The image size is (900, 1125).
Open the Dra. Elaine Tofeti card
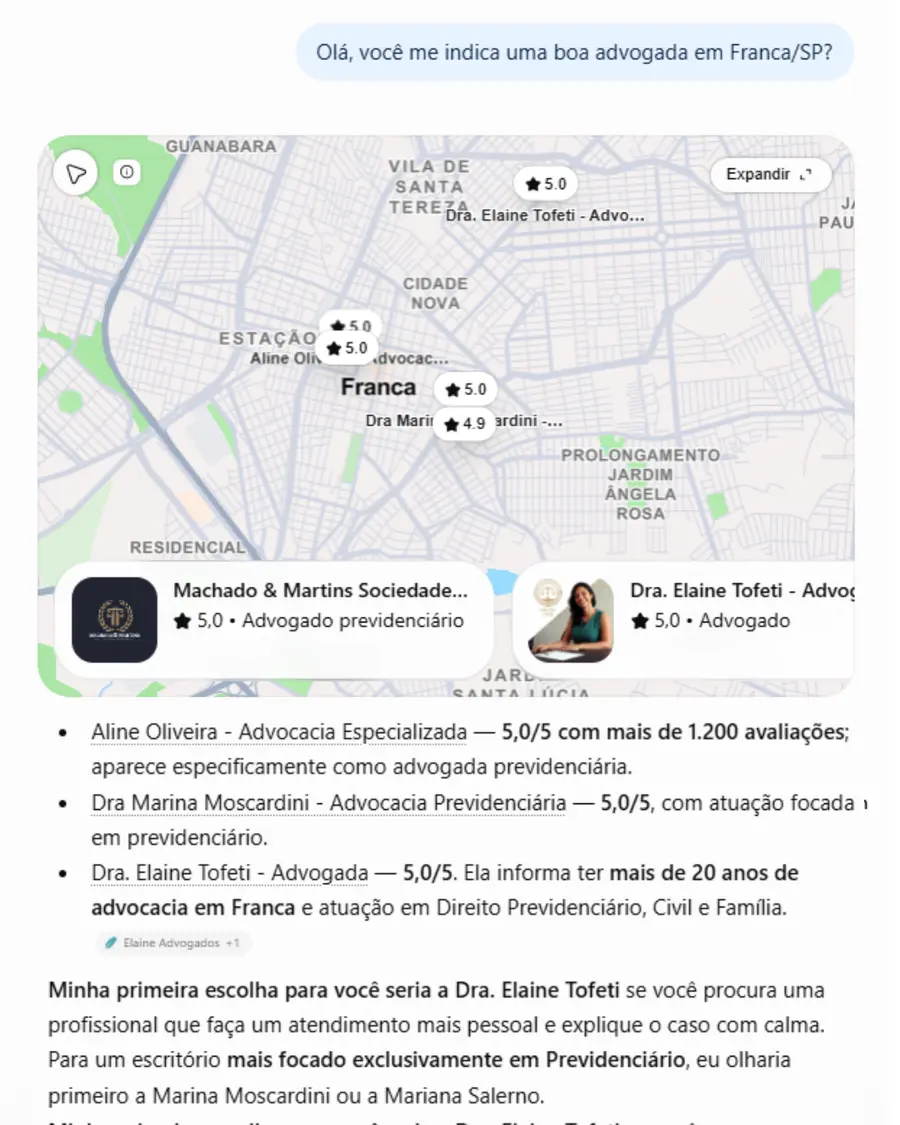coord(684,620)
